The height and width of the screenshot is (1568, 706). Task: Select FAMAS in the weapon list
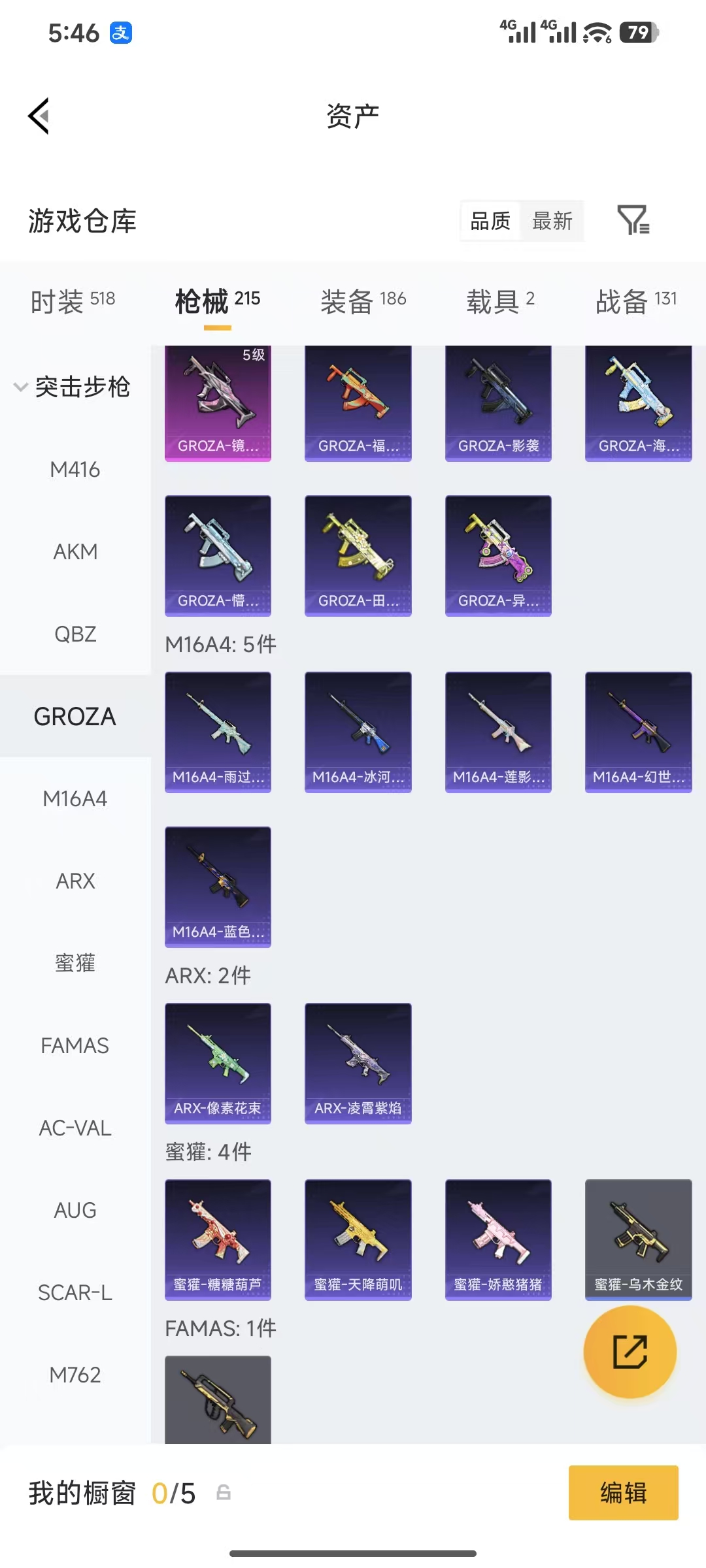pyautogui.click(x=75, y=1045)
